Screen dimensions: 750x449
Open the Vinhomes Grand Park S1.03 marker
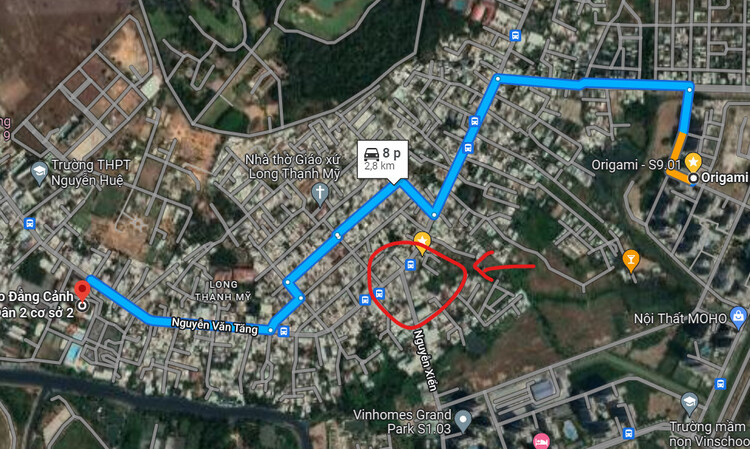[463, 417]
